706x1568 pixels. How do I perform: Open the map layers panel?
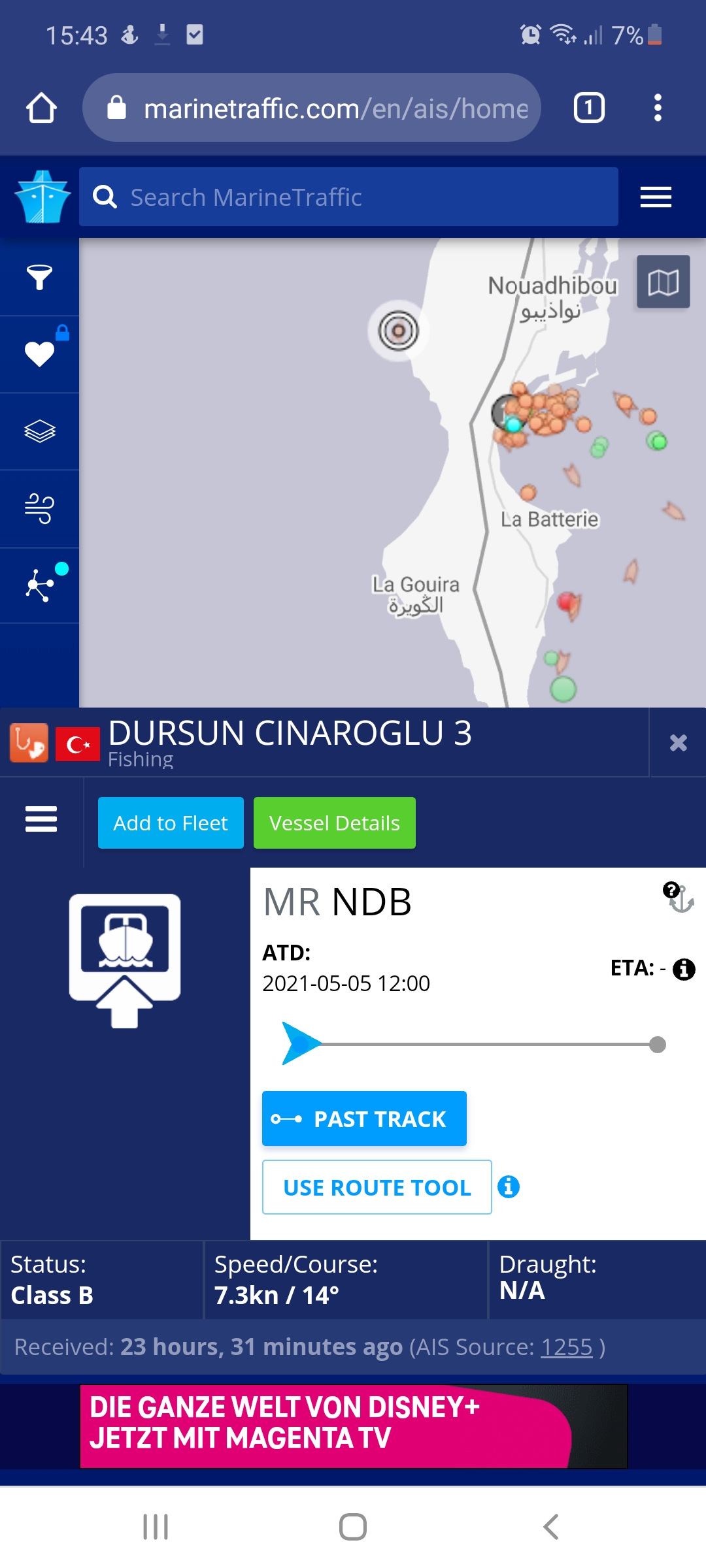click(x=39, y=431)
